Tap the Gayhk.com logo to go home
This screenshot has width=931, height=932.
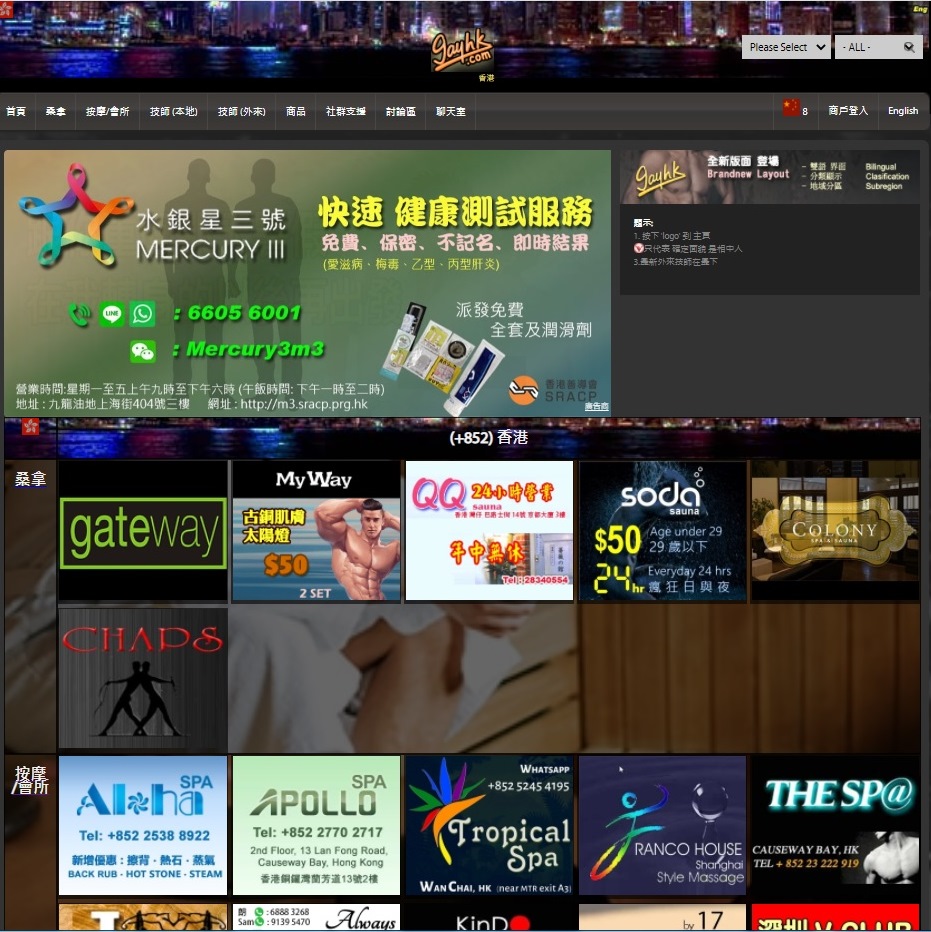pos(462,50)
